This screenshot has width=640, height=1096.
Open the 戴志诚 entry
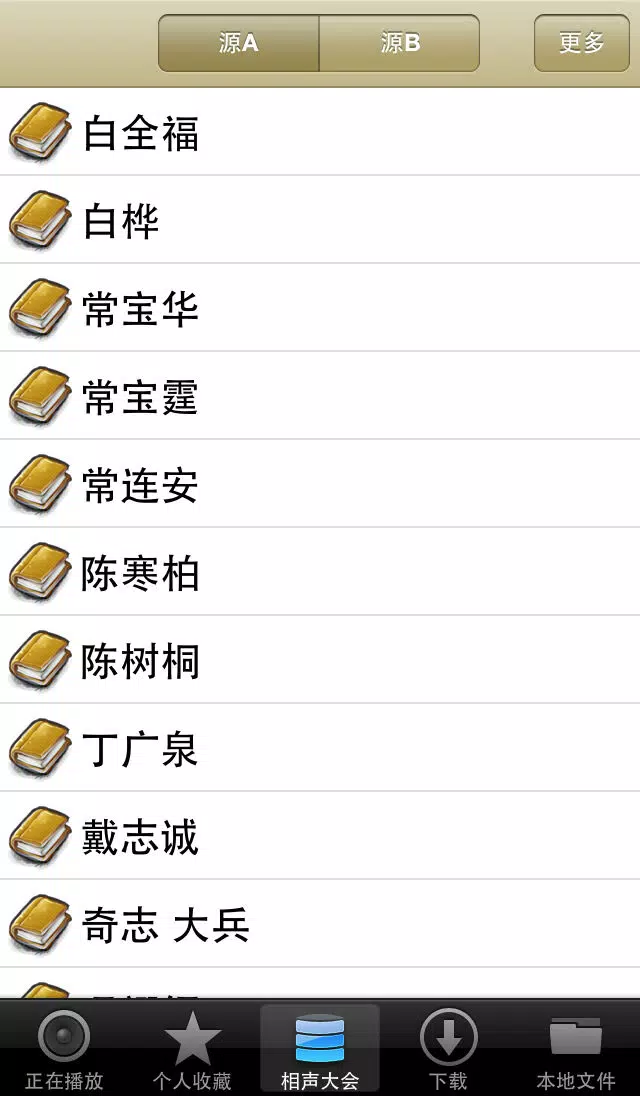[x=320, y=837]
